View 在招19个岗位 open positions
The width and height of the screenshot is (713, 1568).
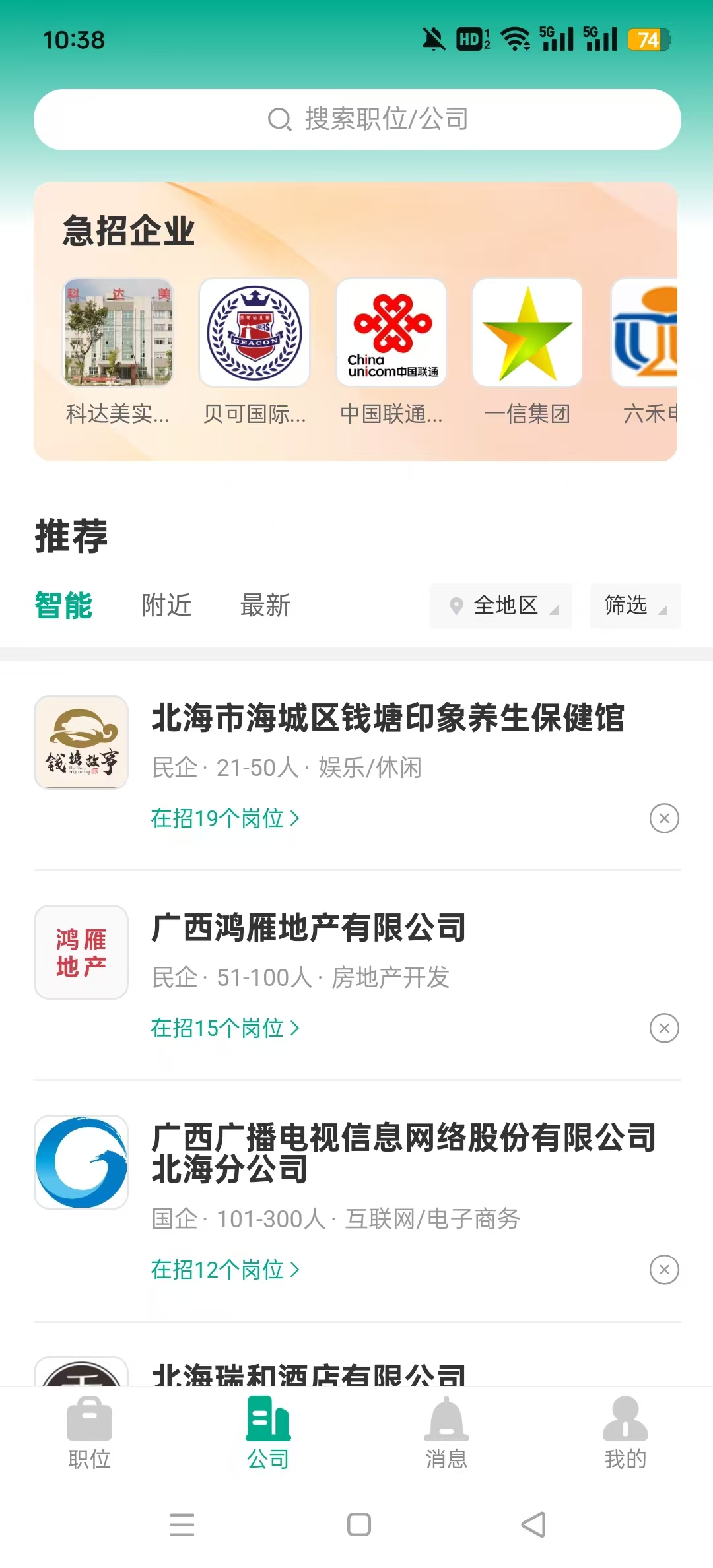224,818
